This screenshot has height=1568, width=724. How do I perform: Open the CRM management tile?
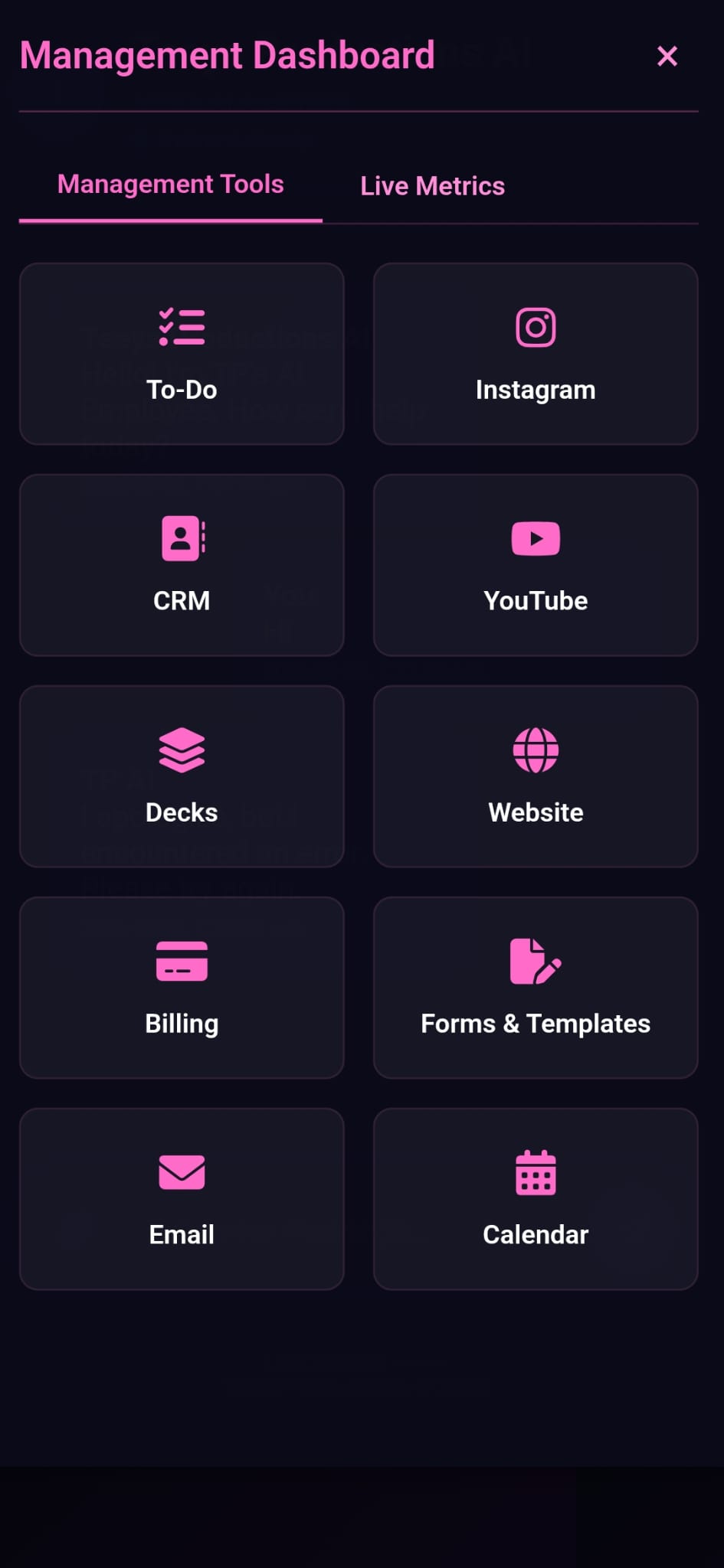(181, 564)
